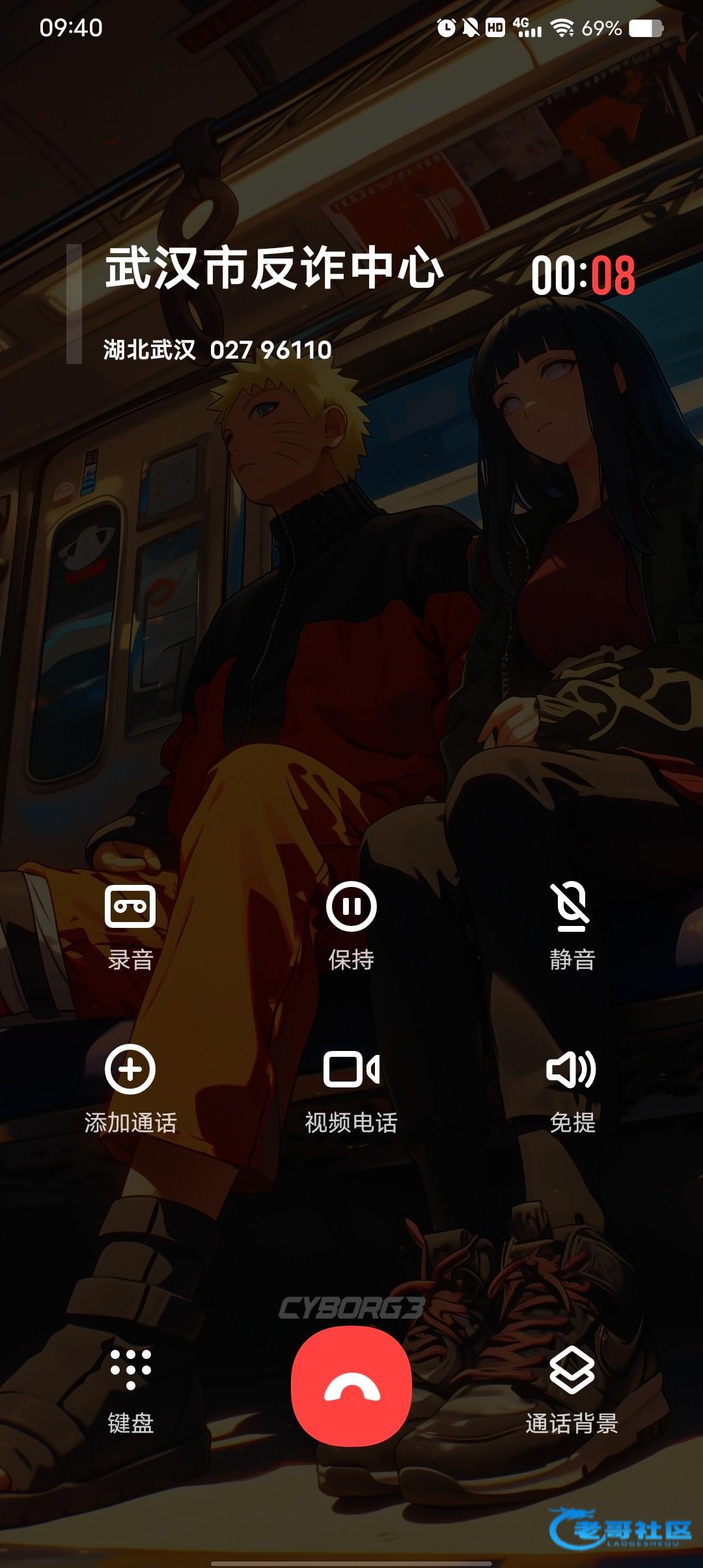Add another call via 添加通话
The height and width of the screenshot is (1568, 703).
click(130, 1087)
